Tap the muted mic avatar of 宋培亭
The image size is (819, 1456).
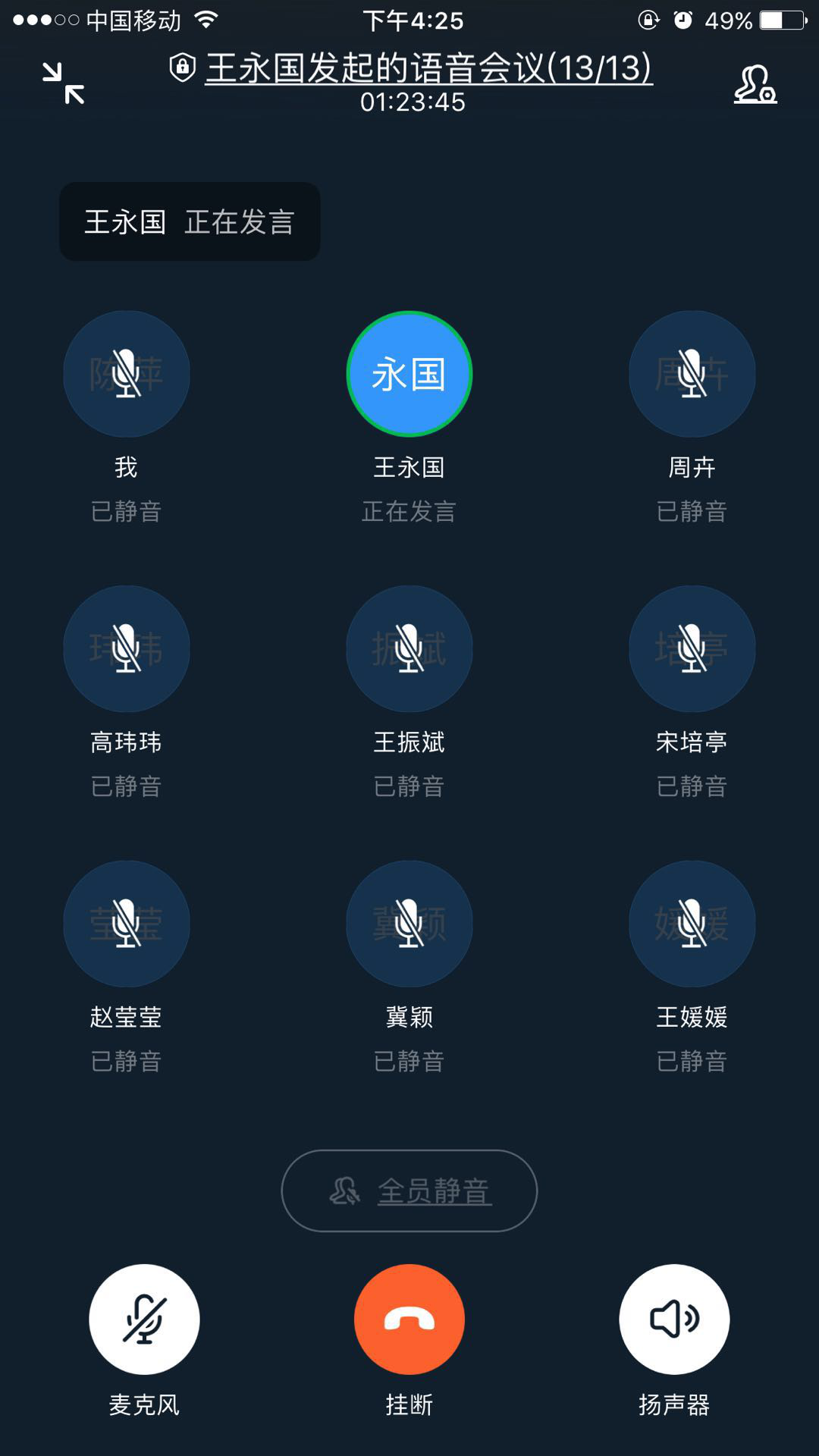coord(692,649)
